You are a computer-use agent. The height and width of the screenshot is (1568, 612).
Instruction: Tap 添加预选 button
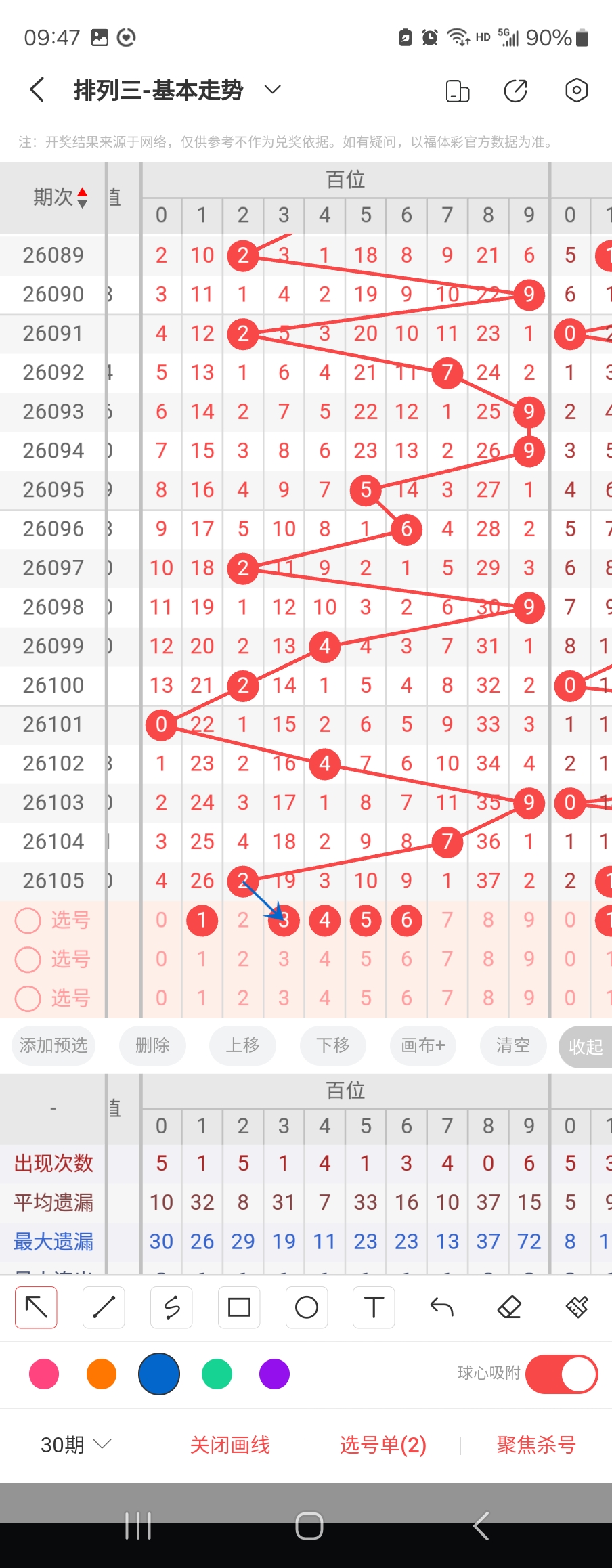tap(53, 1045)
